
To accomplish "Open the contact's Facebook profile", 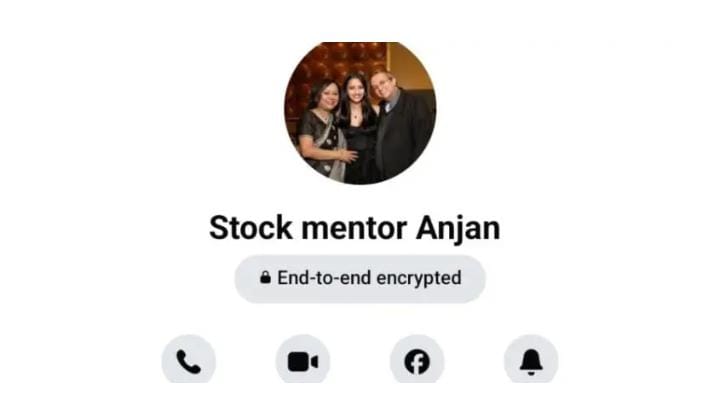I will click(x=417, y=361).
